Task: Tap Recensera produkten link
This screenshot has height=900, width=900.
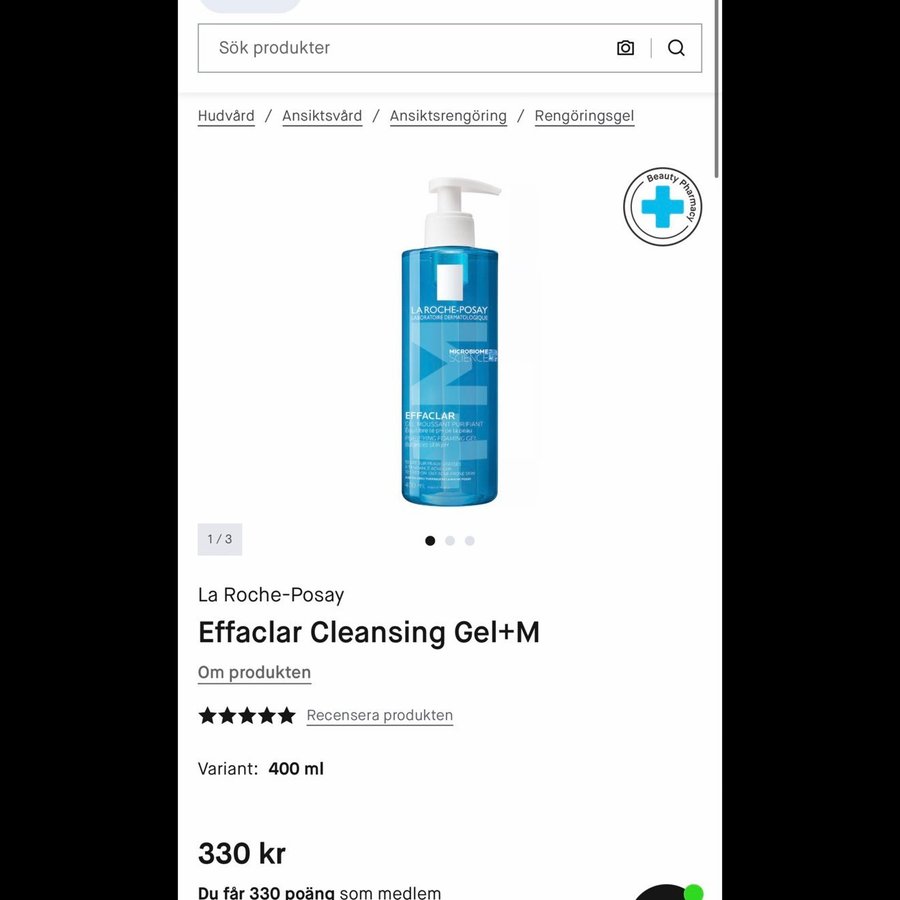Action: pos(379,716)
